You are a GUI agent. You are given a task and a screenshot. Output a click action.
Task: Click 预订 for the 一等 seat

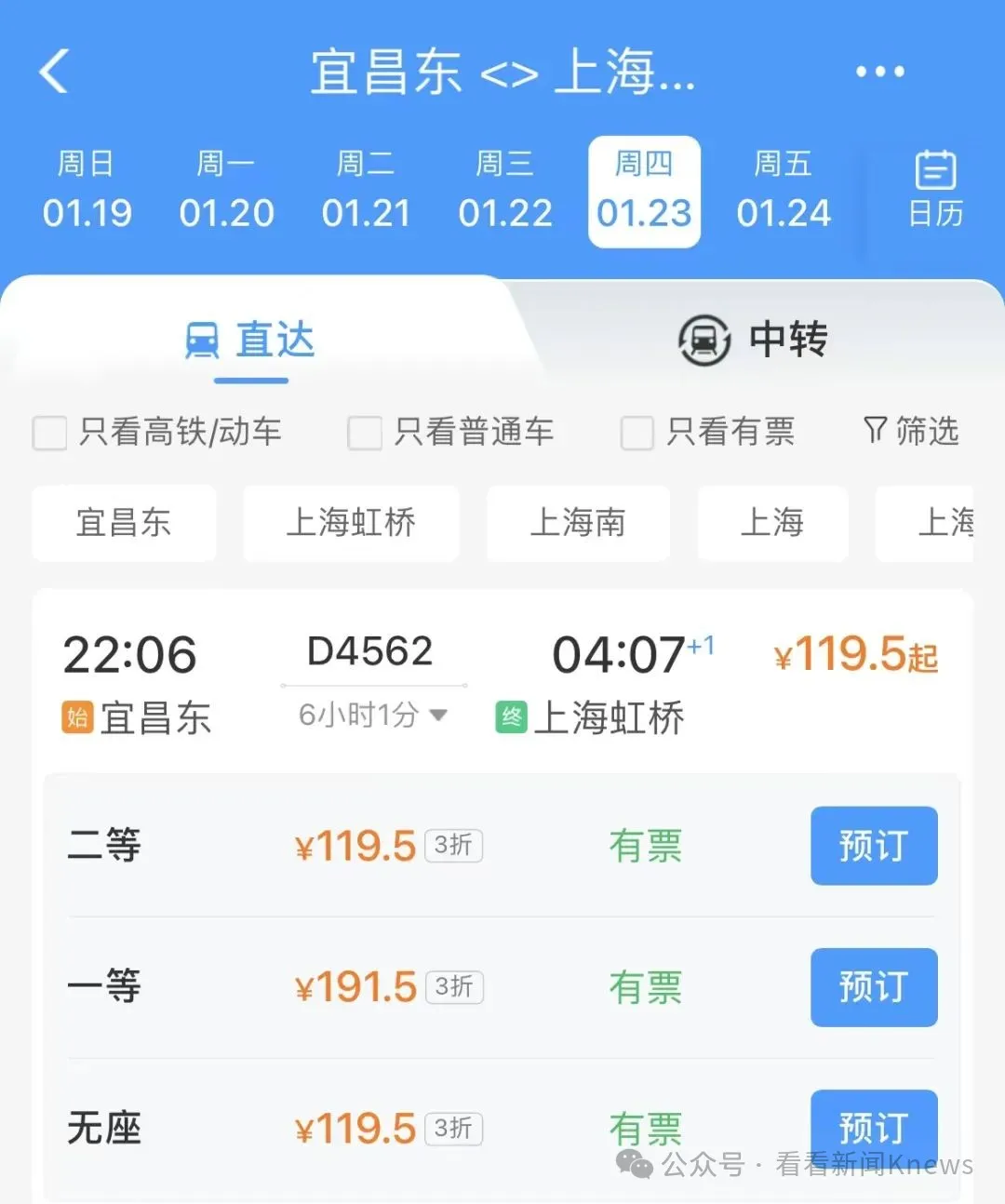click(x=873, y=987)
